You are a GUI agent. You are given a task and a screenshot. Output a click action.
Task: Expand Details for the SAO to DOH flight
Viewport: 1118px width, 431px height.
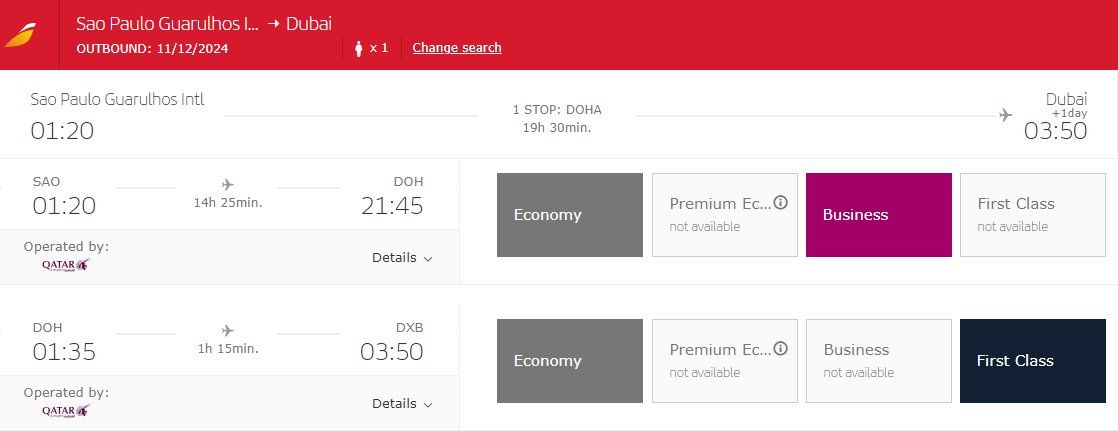pos(402,258)
